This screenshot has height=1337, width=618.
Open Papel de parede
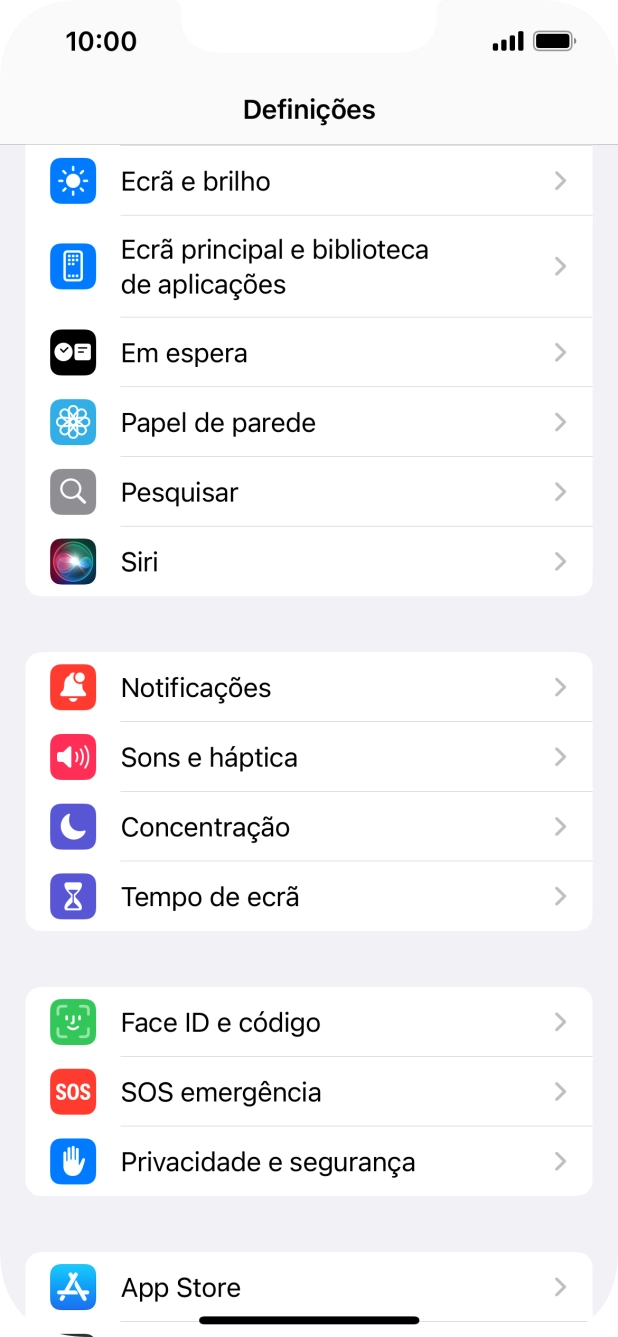click(309, 423)
